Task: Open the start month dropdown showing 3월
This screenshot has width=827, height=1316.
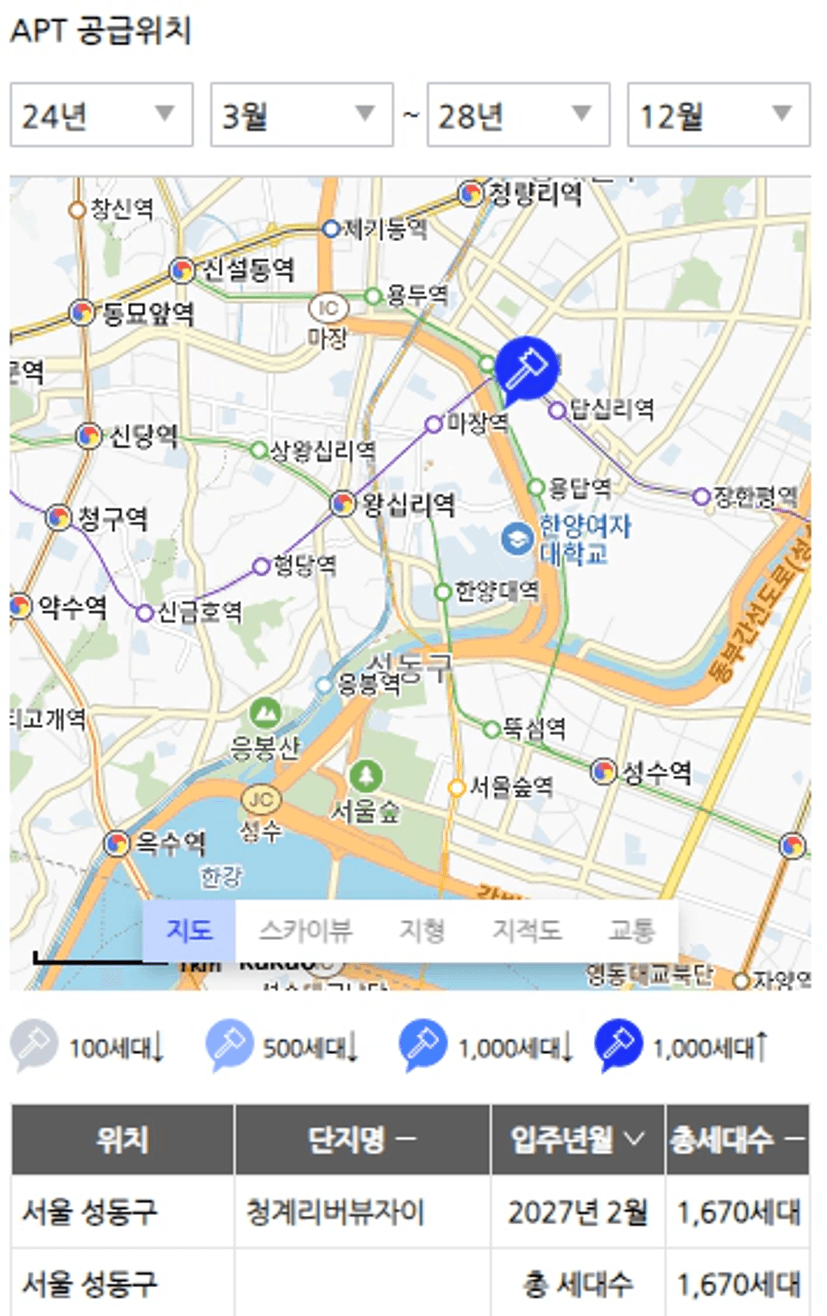Action: (x=301, y=115)
